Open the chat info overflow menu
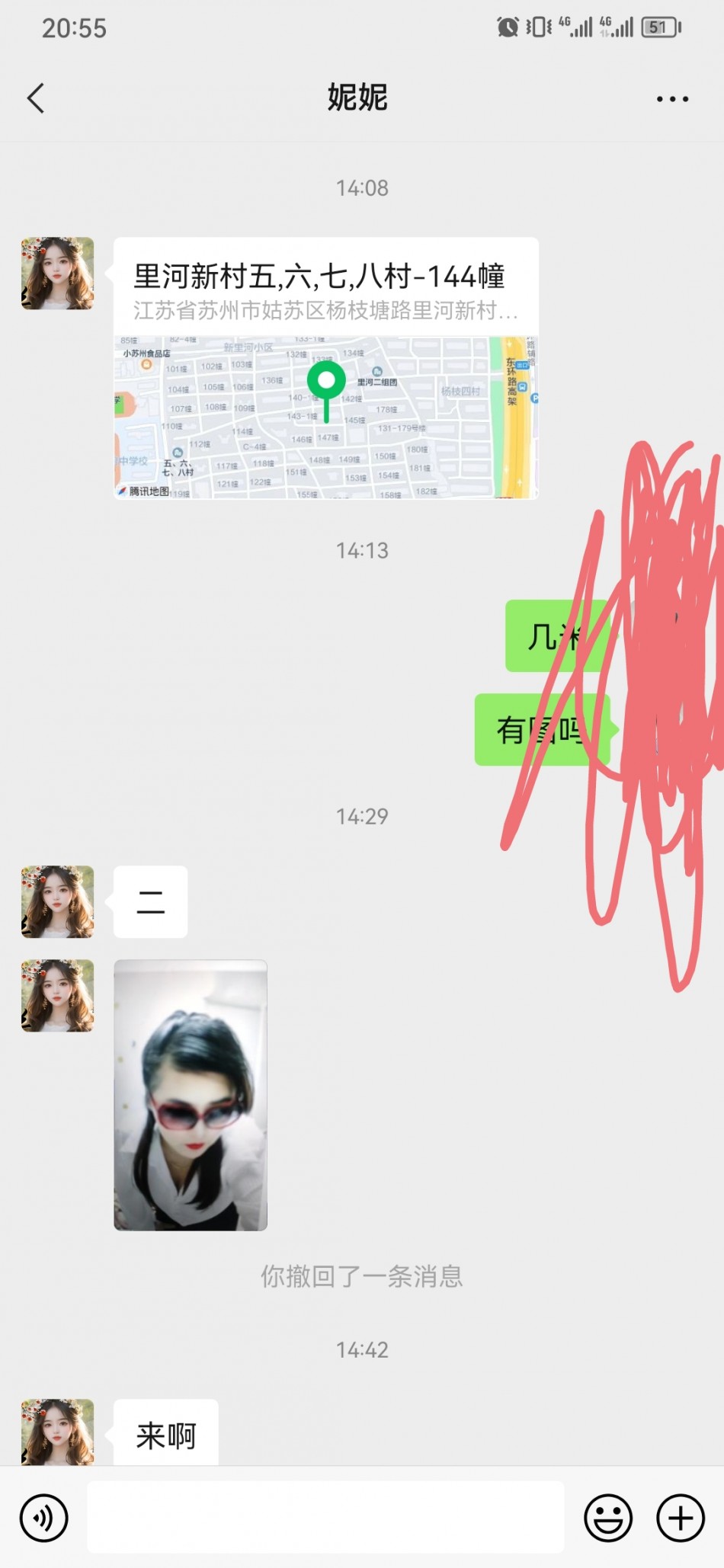 coord(672,99)
